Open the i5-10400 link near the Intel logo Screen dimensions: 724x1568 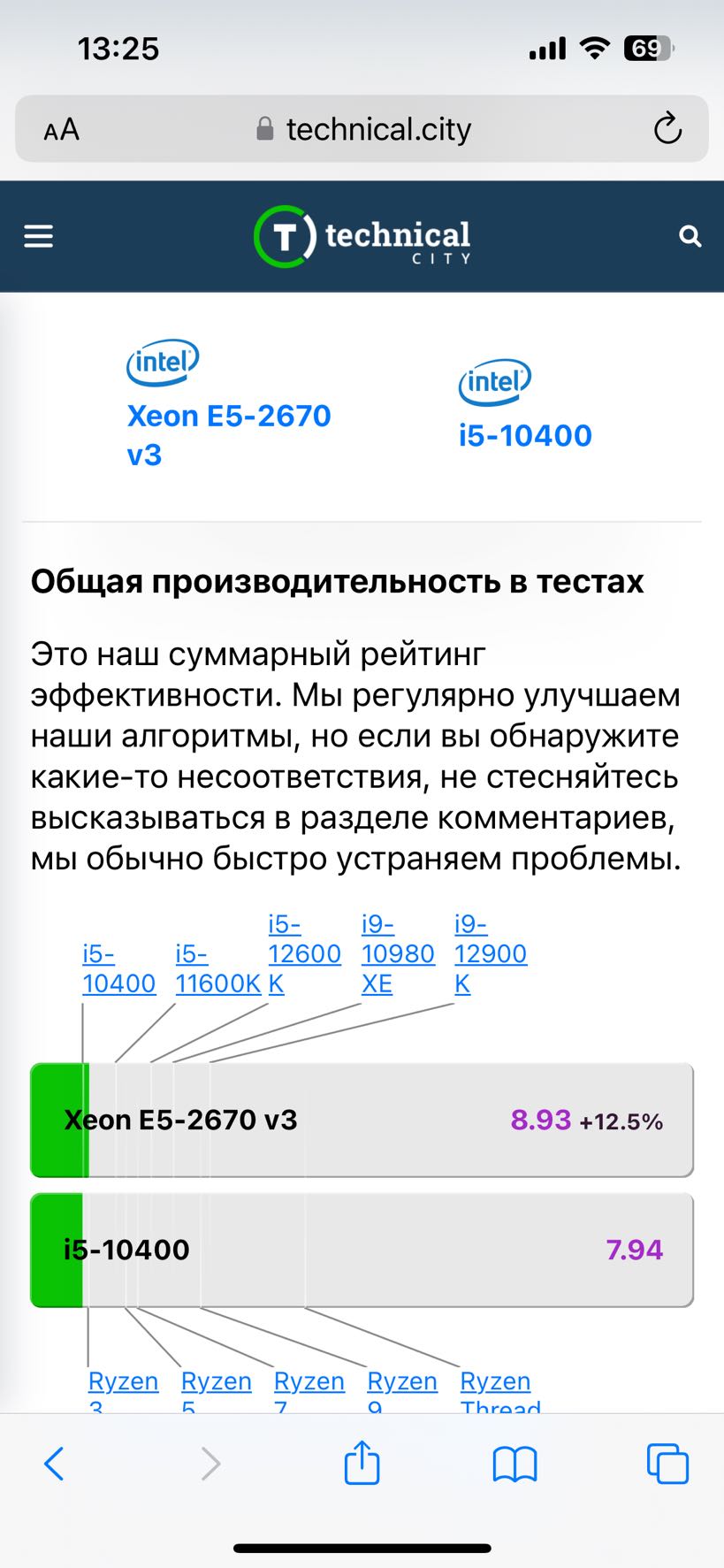(525, 435)
